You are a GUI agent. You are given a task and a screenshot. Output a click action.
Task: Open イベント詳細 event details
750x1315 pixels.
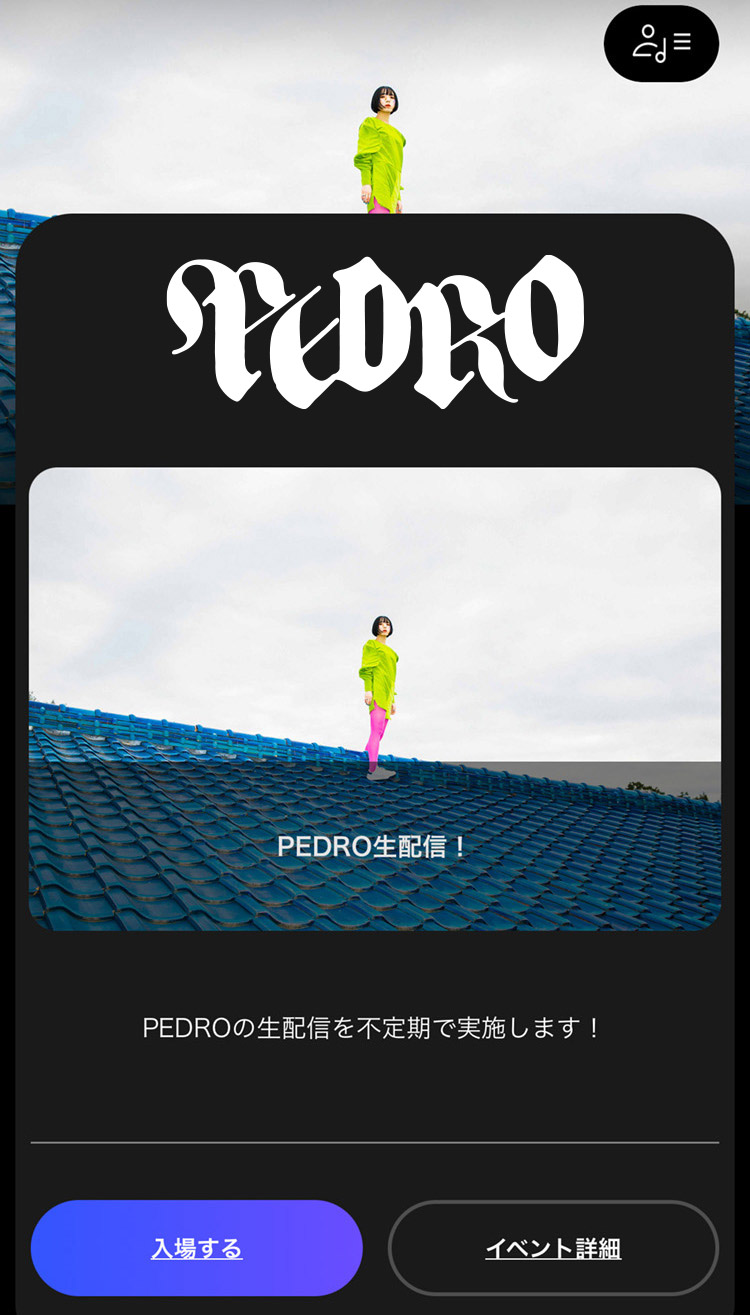point(553,1248)
